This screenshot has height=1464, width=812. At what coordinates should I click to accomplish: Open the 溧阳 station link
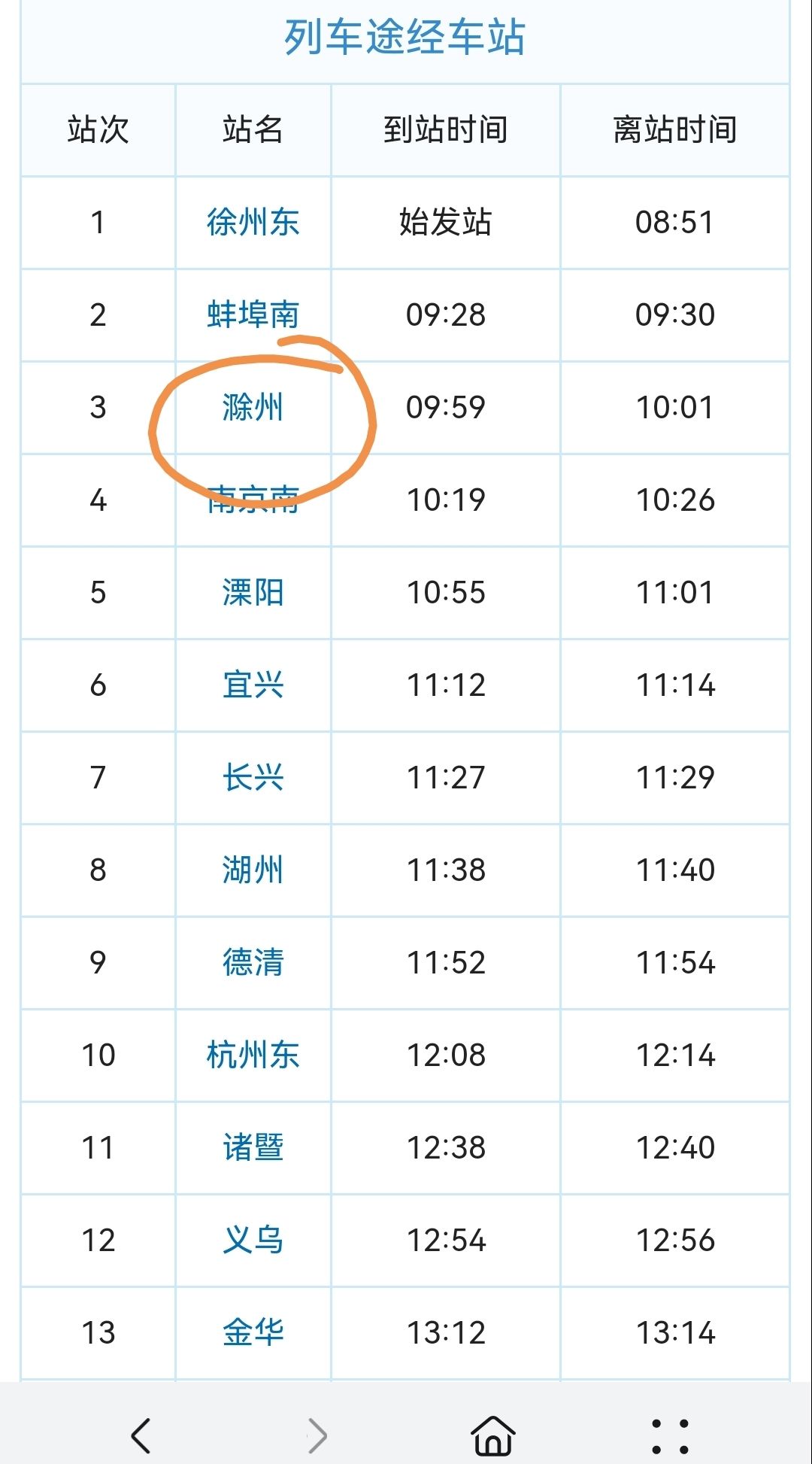[253, 593]
